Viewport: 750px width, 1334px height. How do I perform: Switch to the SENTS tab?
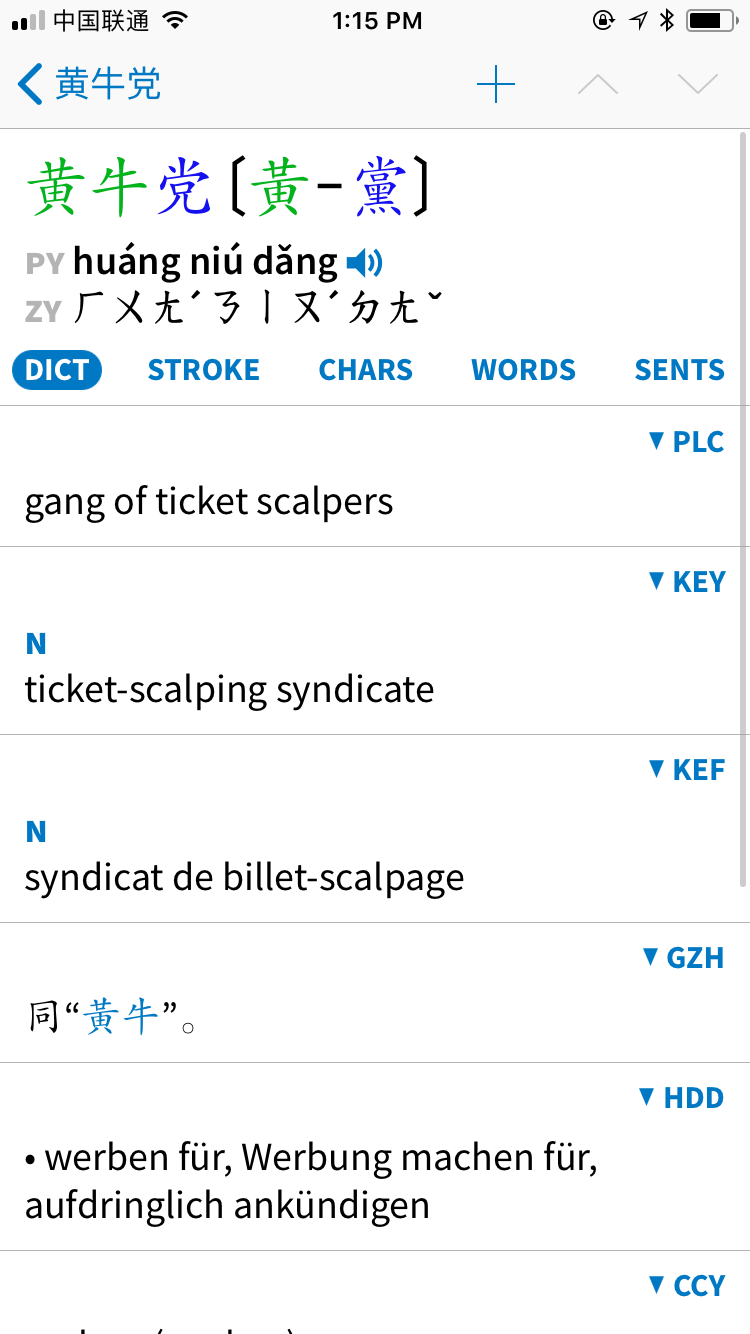680,370
